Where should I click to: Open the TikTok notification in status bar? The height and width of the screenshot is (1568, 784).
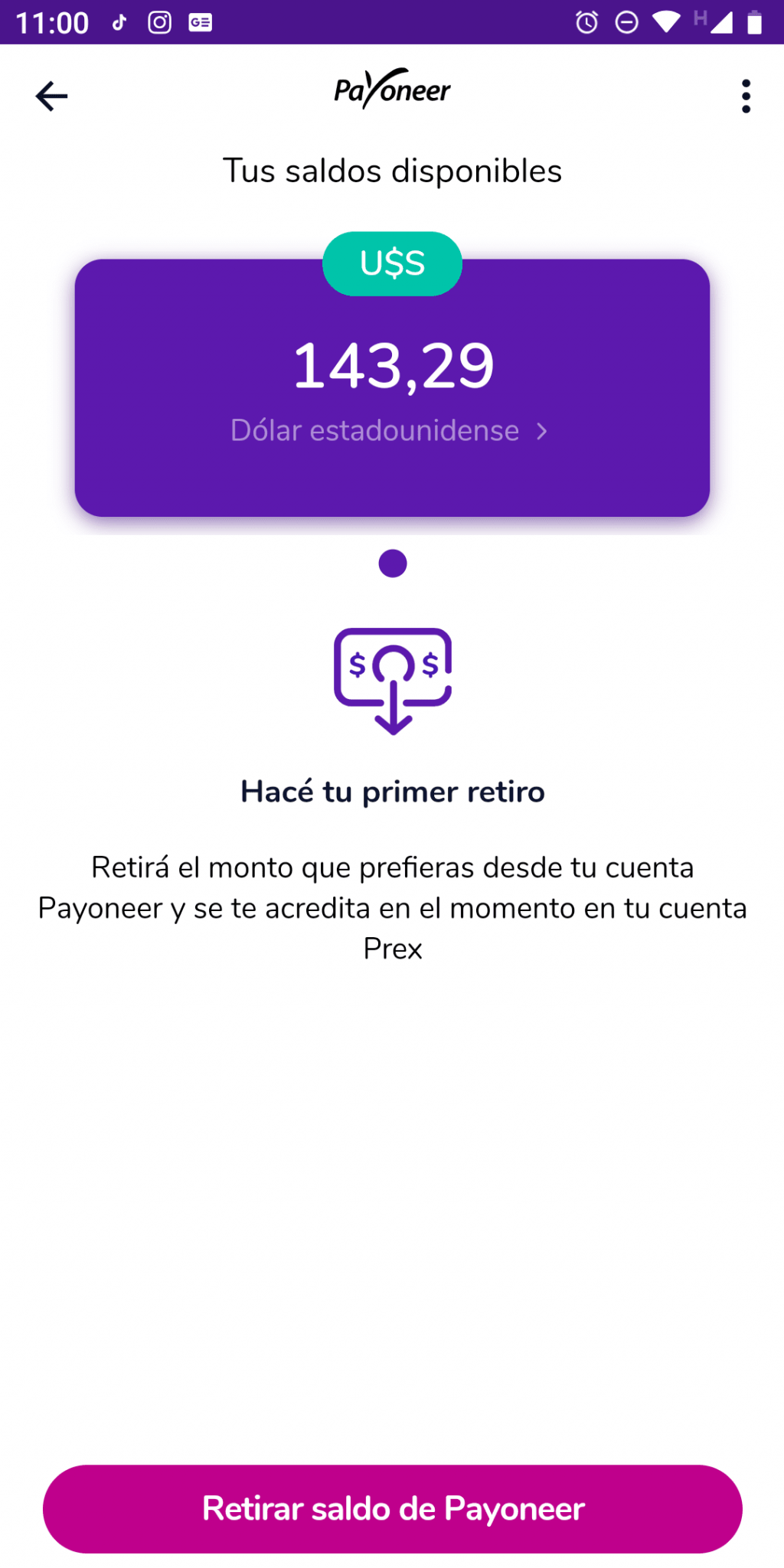pyautogui.click(x=118, y=22)
